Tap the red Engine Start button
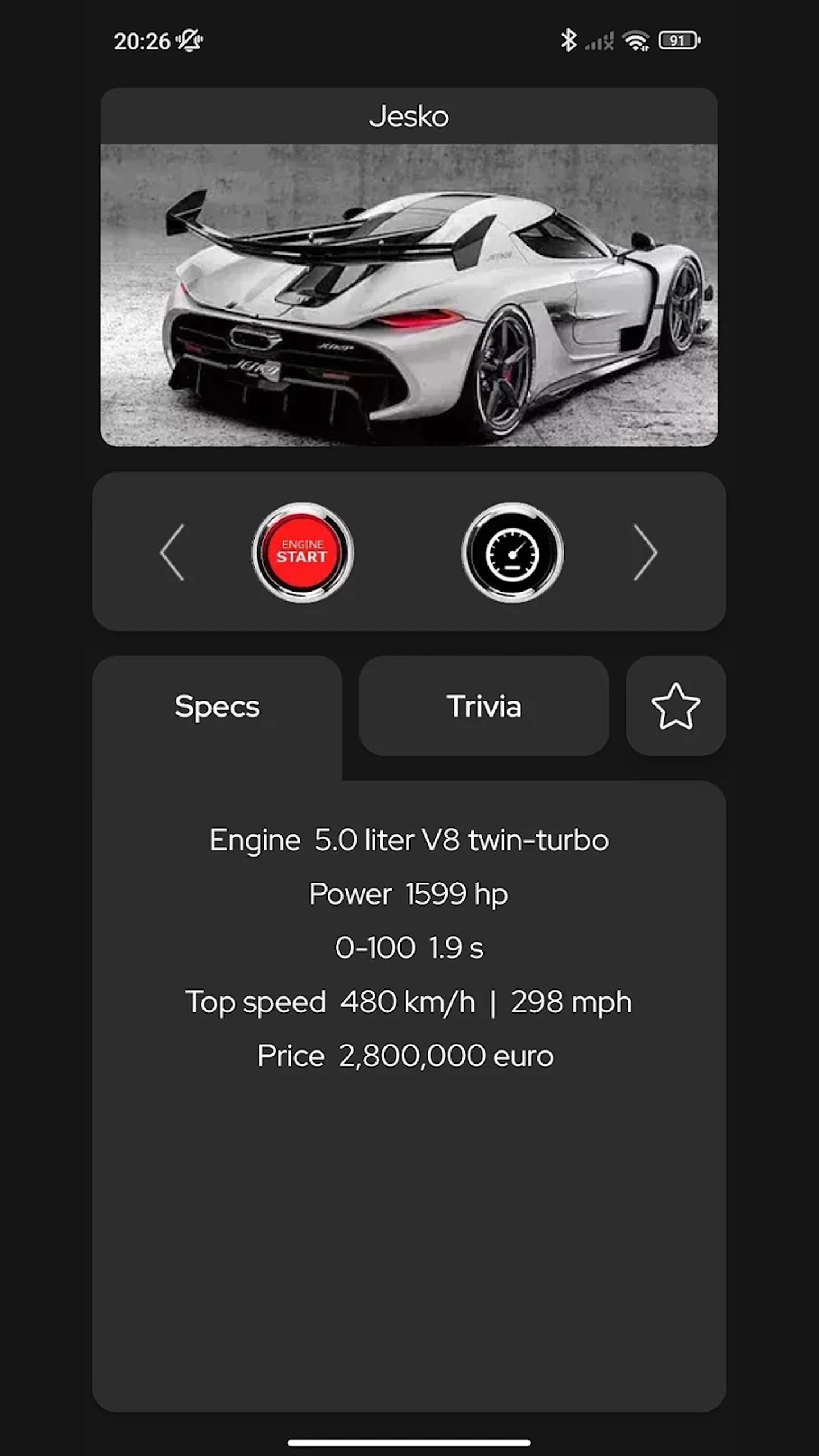 (303, 552)
